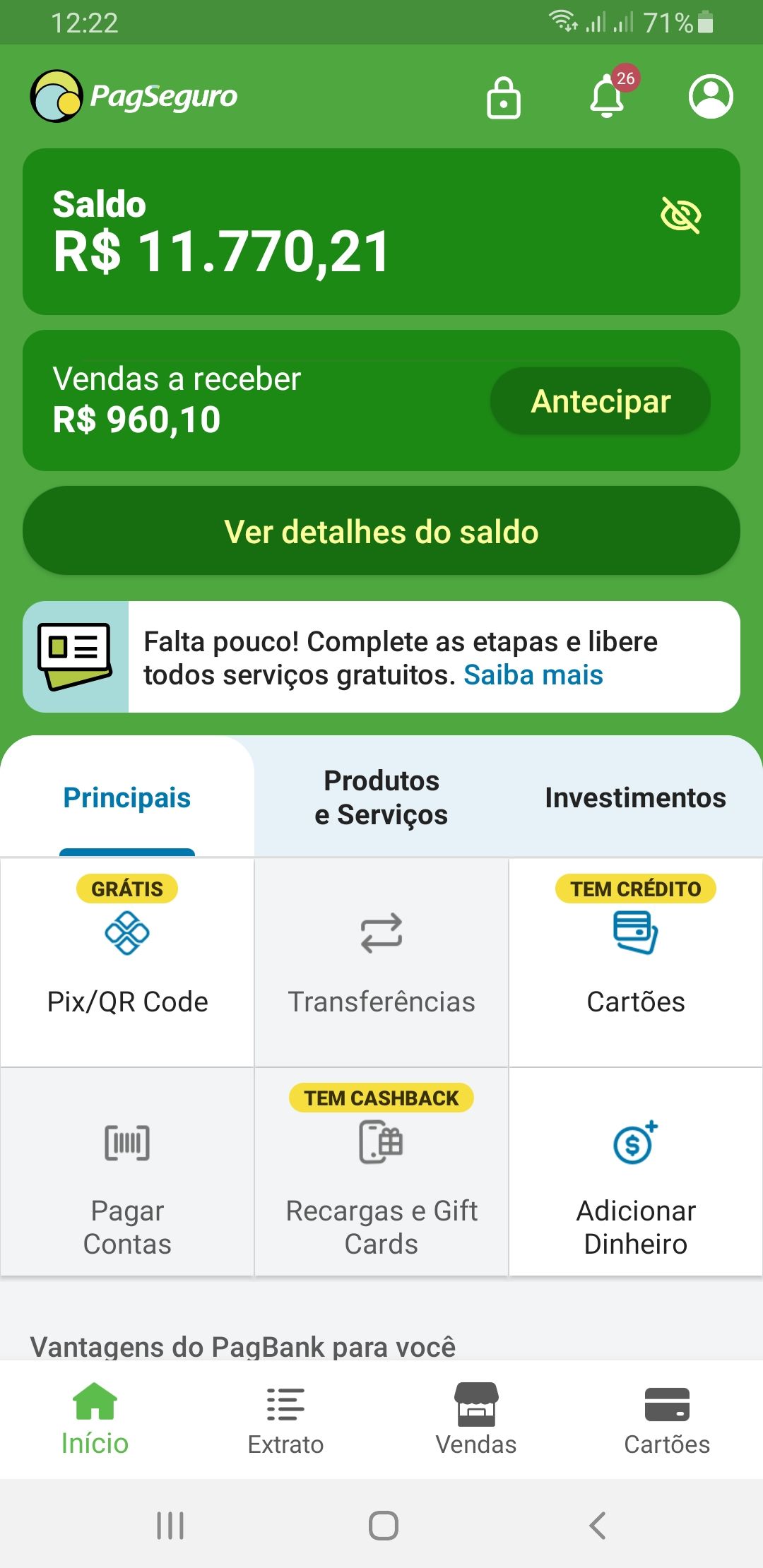The height and width of the screenshot is (1568, 763).
Task: Go to the Vendas bottom tab
Action: 476,1420
